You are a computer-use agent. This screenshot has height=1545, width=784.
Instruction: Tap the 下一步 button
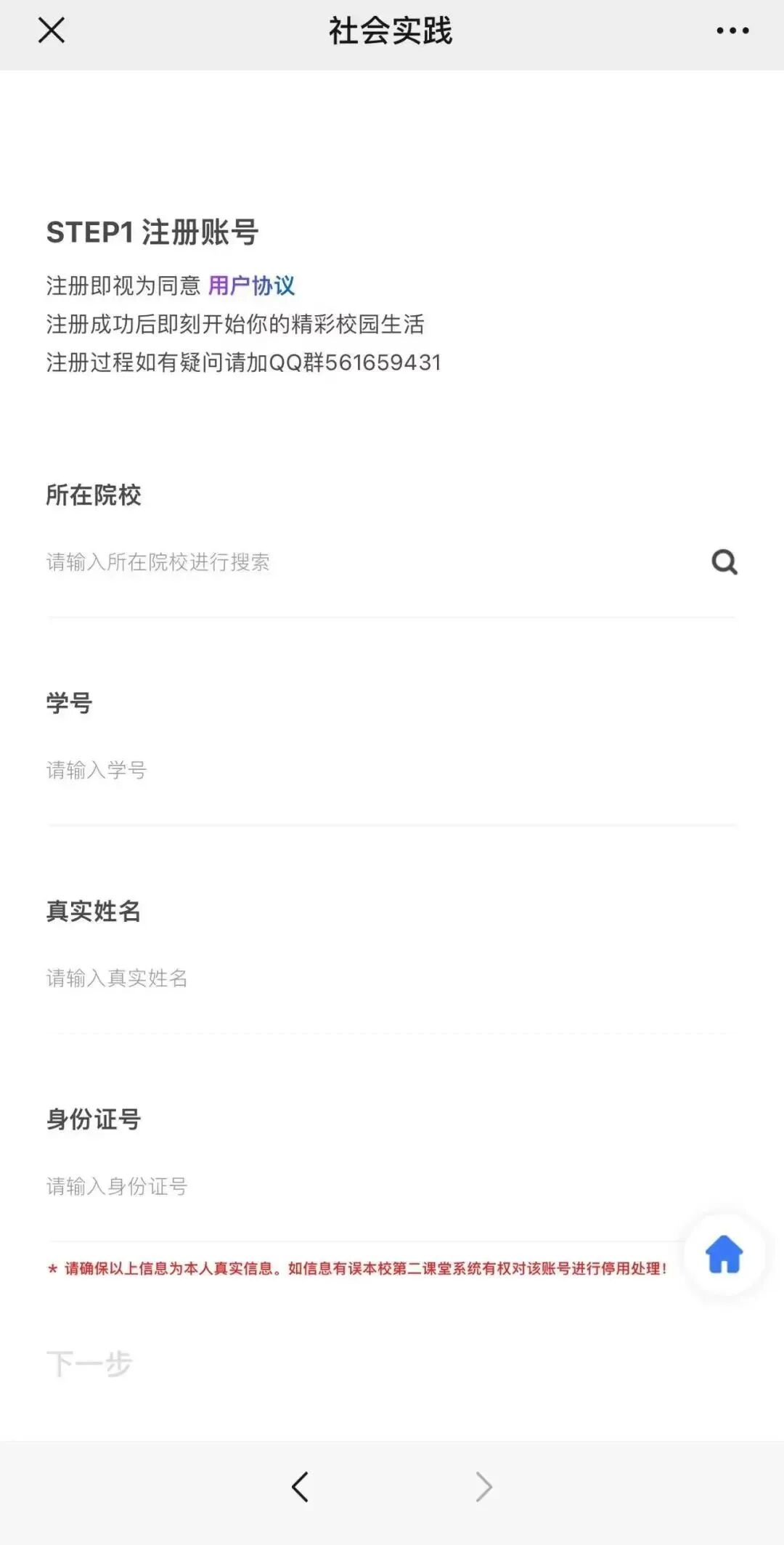pyautogui.click(x=89, y=1363)
